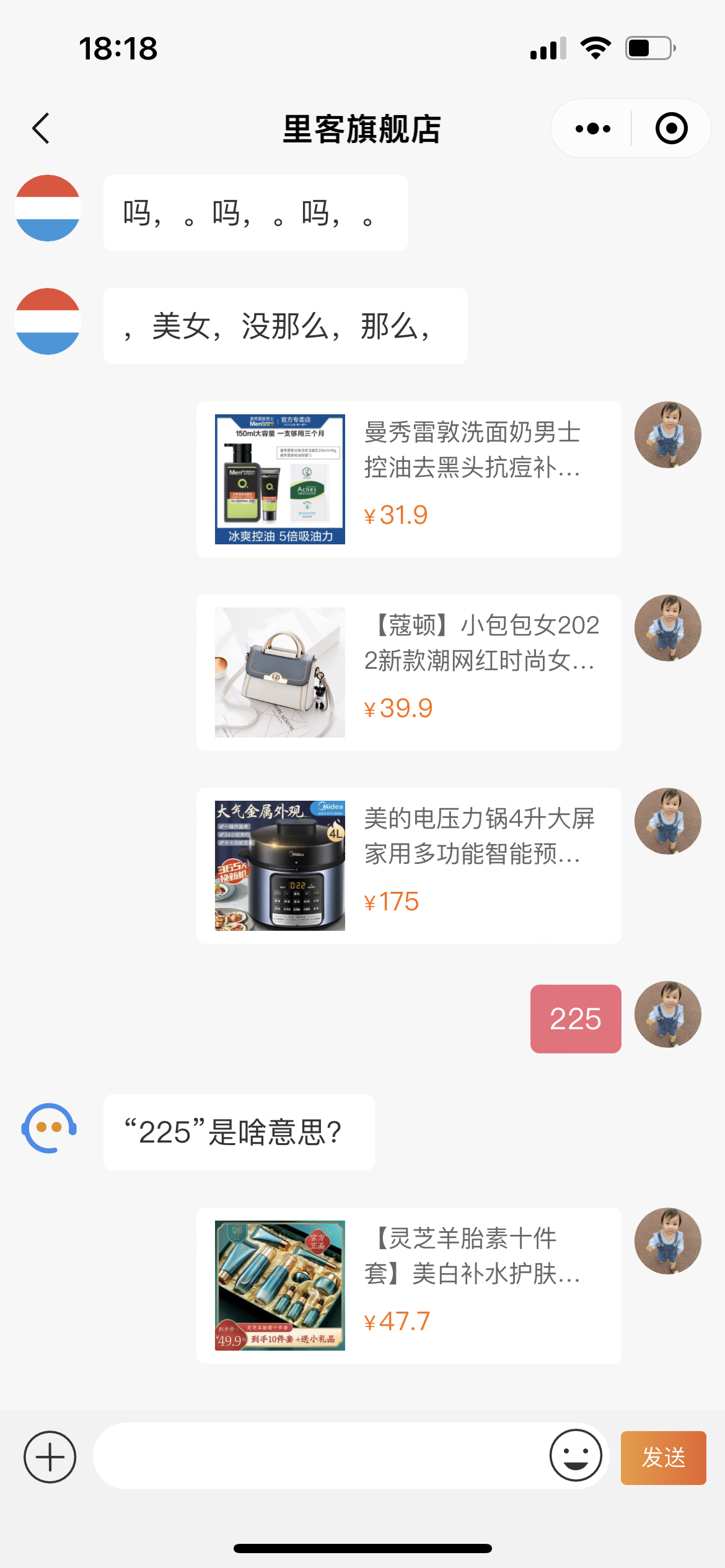
Task: View the 美的电压力锅4升 product card
Action: 409,866
